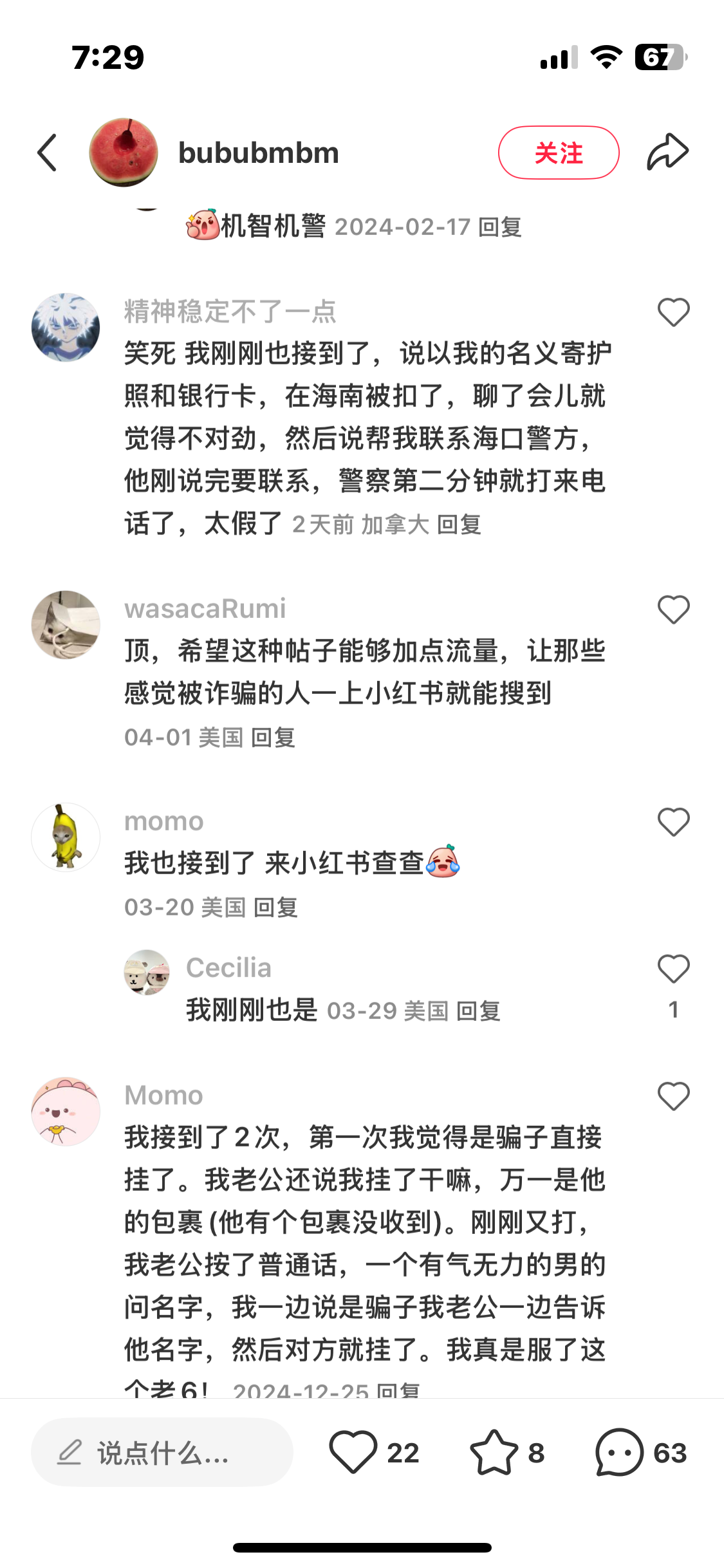Open wasacaRumi's profile picture
Screen dimensions: 724x1568
click(x=66, y=625)
